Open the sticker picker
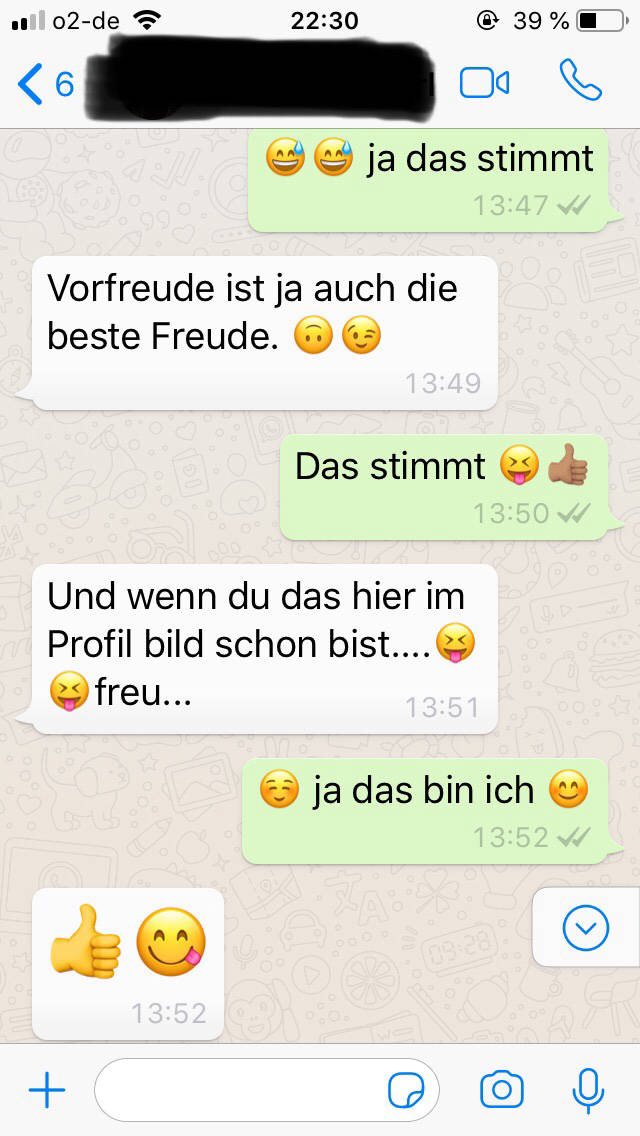 tap(406, 1090)
